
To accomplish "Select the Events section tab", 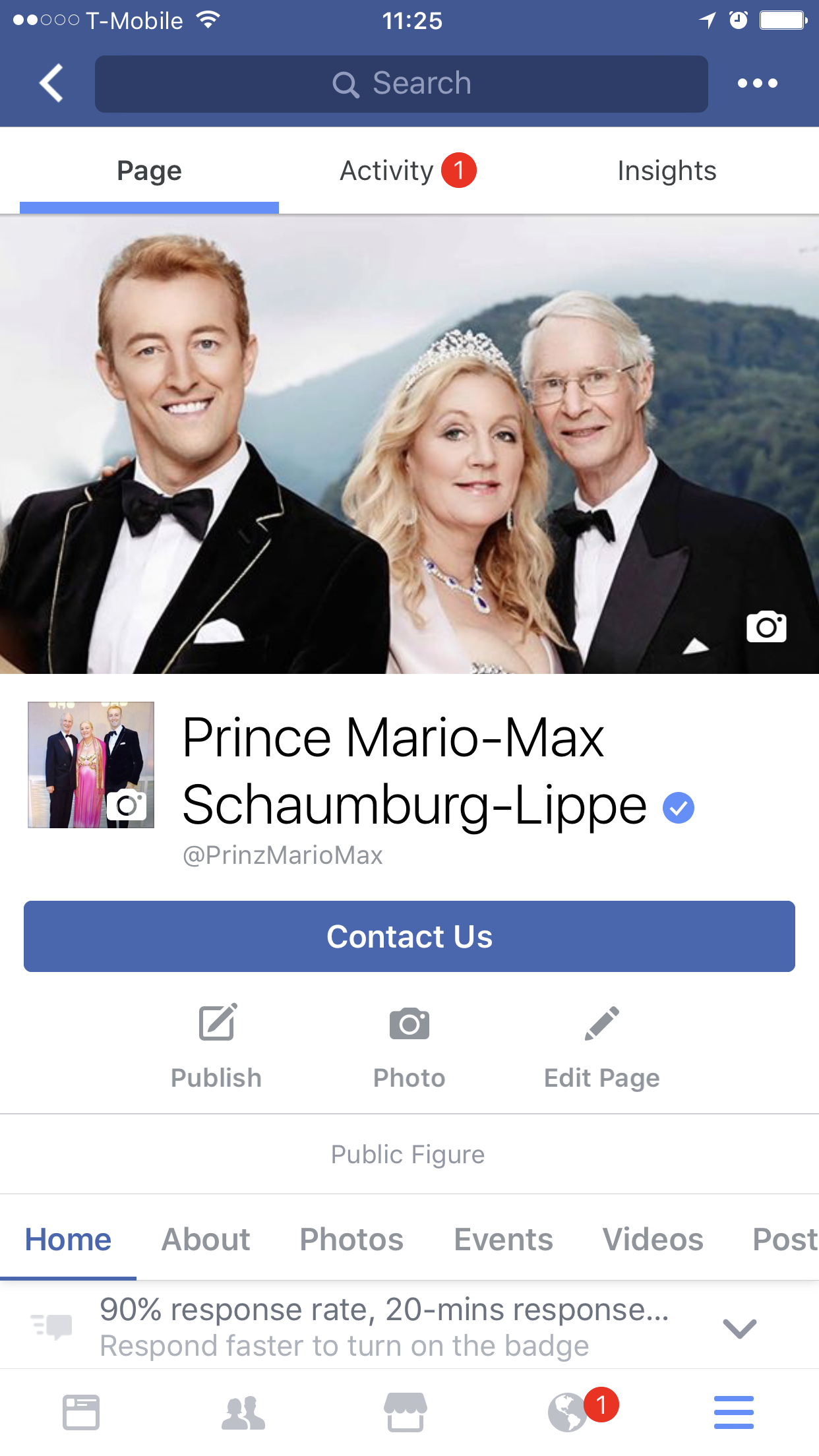I will [503, 1240].
